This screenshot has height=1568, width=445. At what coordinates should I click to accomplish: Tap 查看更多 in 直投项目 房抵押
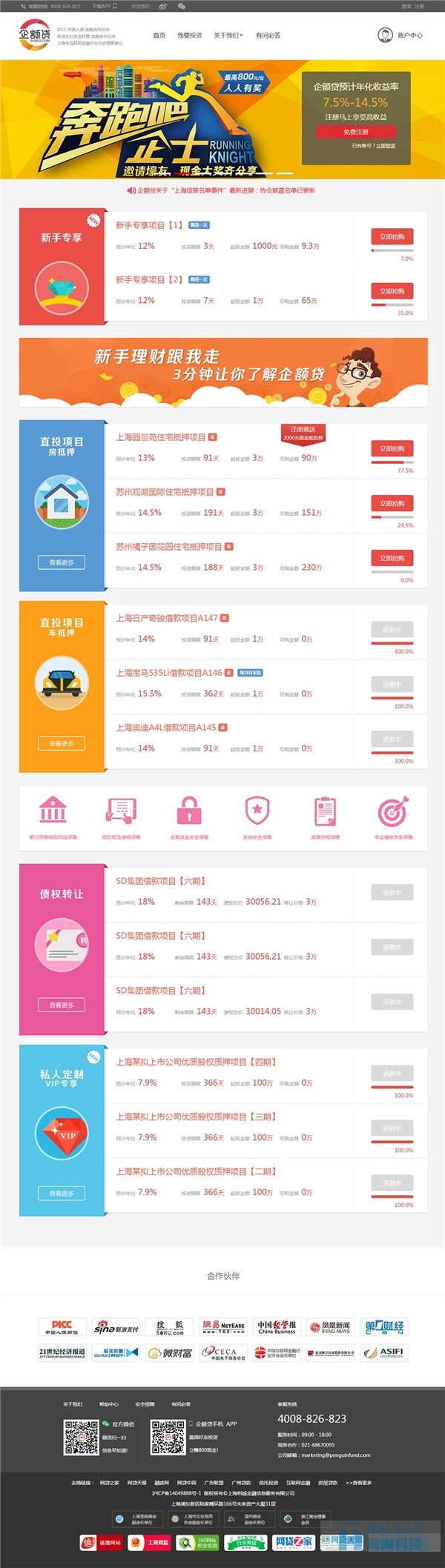pyautogui.click(x=62, y=562)
